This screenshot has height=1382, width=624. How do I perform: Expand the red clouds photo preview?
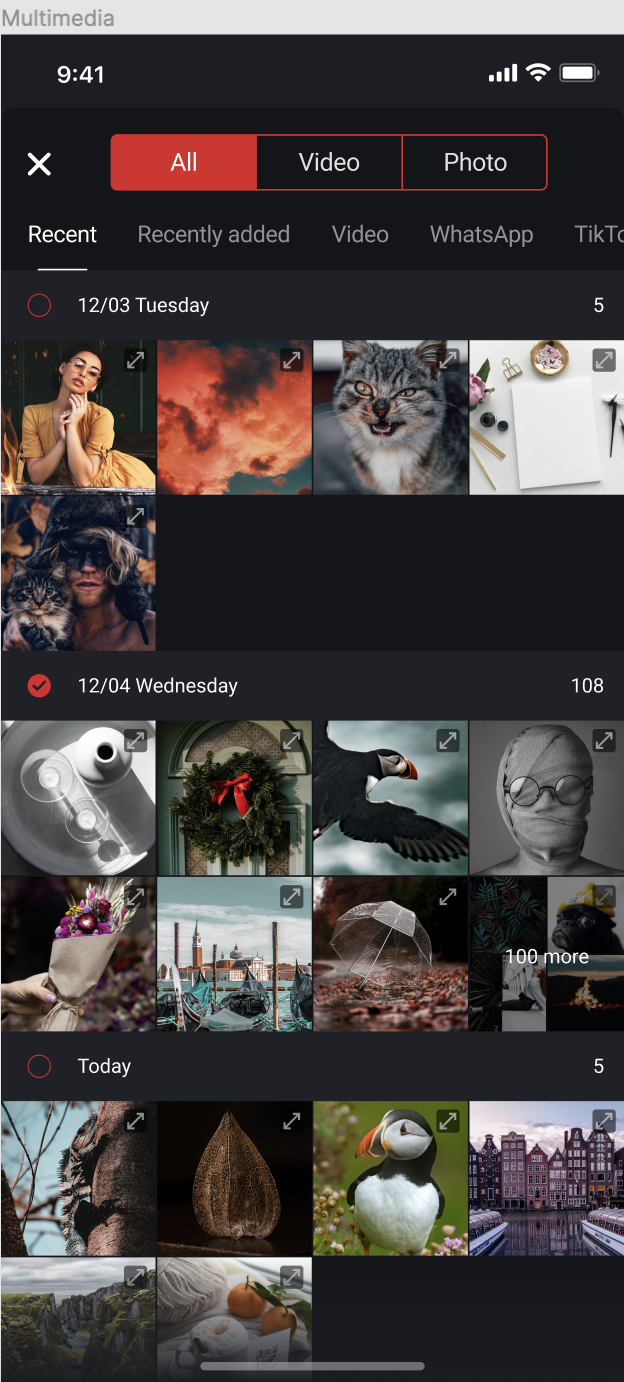point(291,360)
